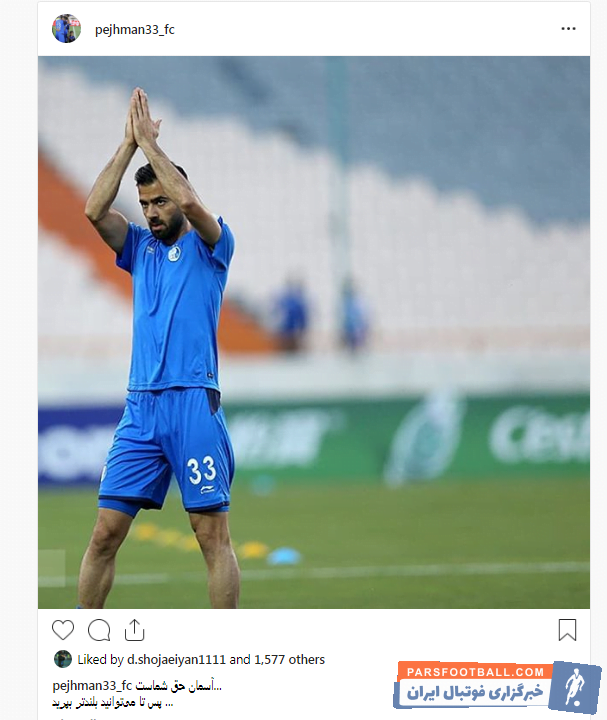The image size is (607, 720).
Task: Like this post with the heart icon
Action: [63, 630]
